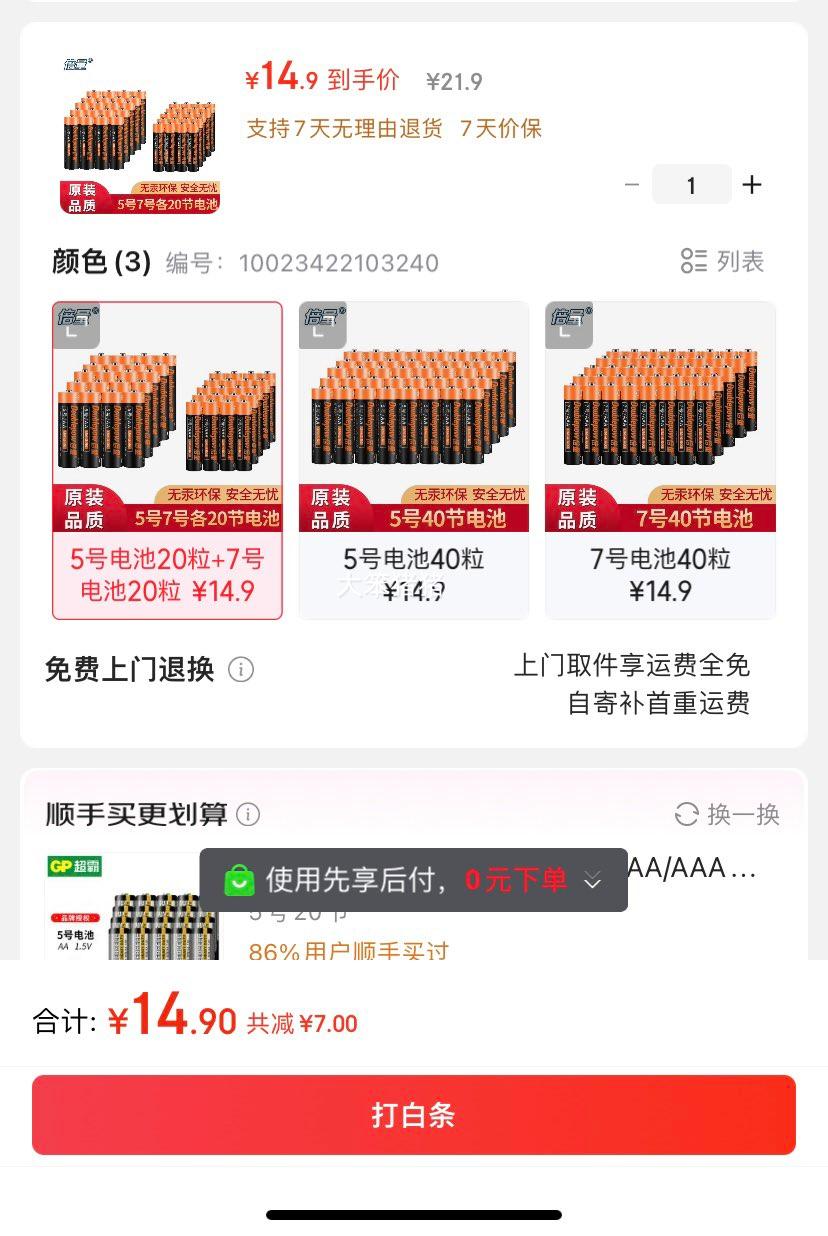Expand the 使用先享后付 0元下单 banner
This screenshot has height=1236, width=828.
pyautogui.click(x=592, y=880)
